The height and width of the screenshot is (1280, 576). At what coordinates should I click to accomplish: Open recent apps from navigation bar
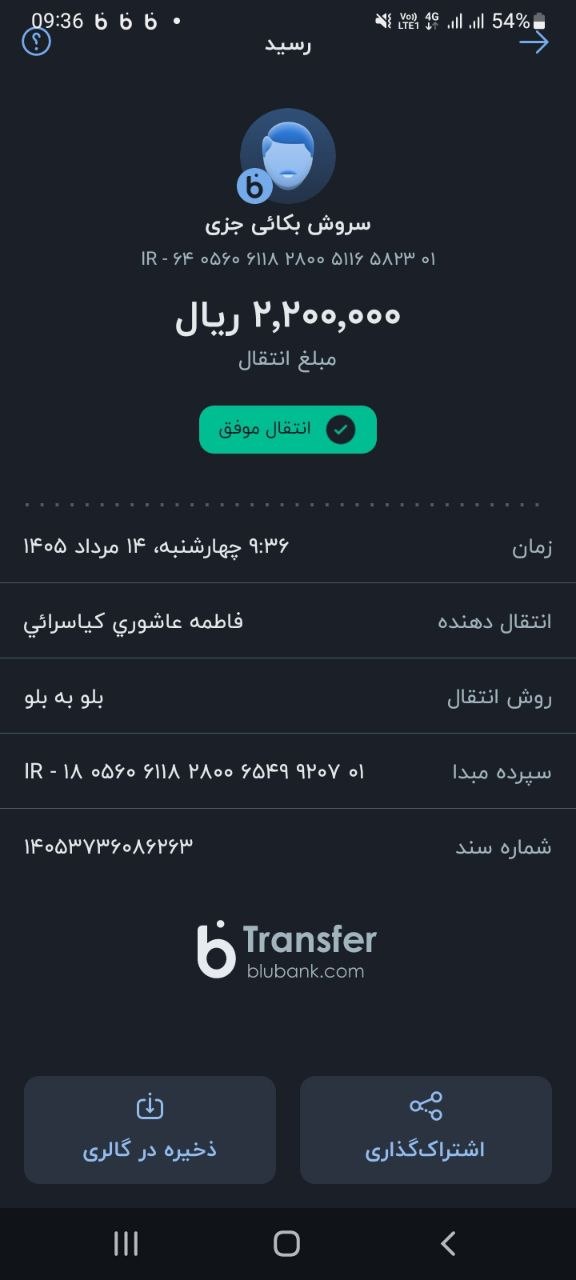pyautogui.click(x=126, y=1243)
